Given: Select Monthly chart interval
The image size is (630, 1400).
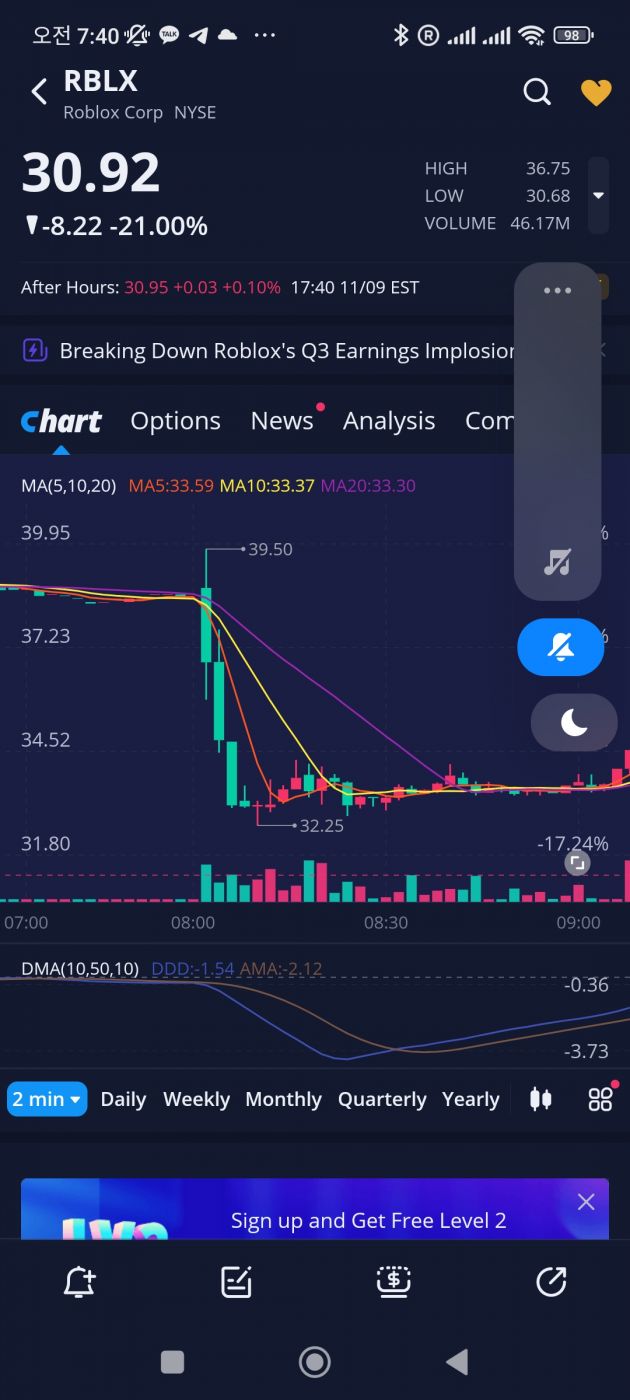Looking at the screenshot, I should [283, 1099].
